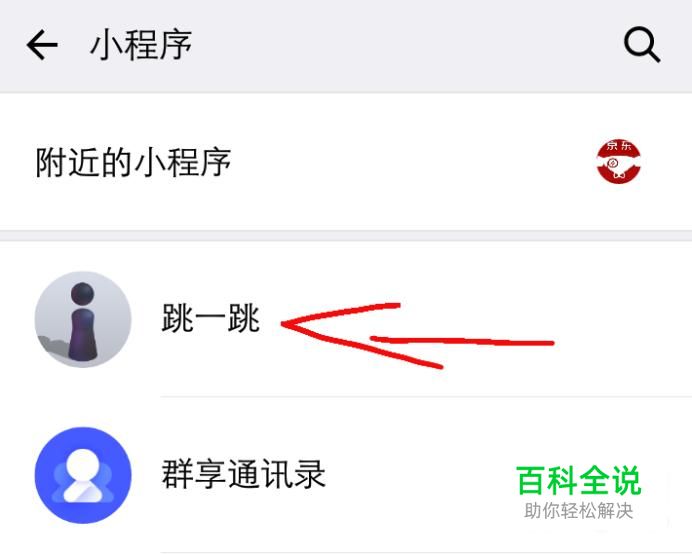
Task: Go back from the 小程序 page
Action: [42, 45]
